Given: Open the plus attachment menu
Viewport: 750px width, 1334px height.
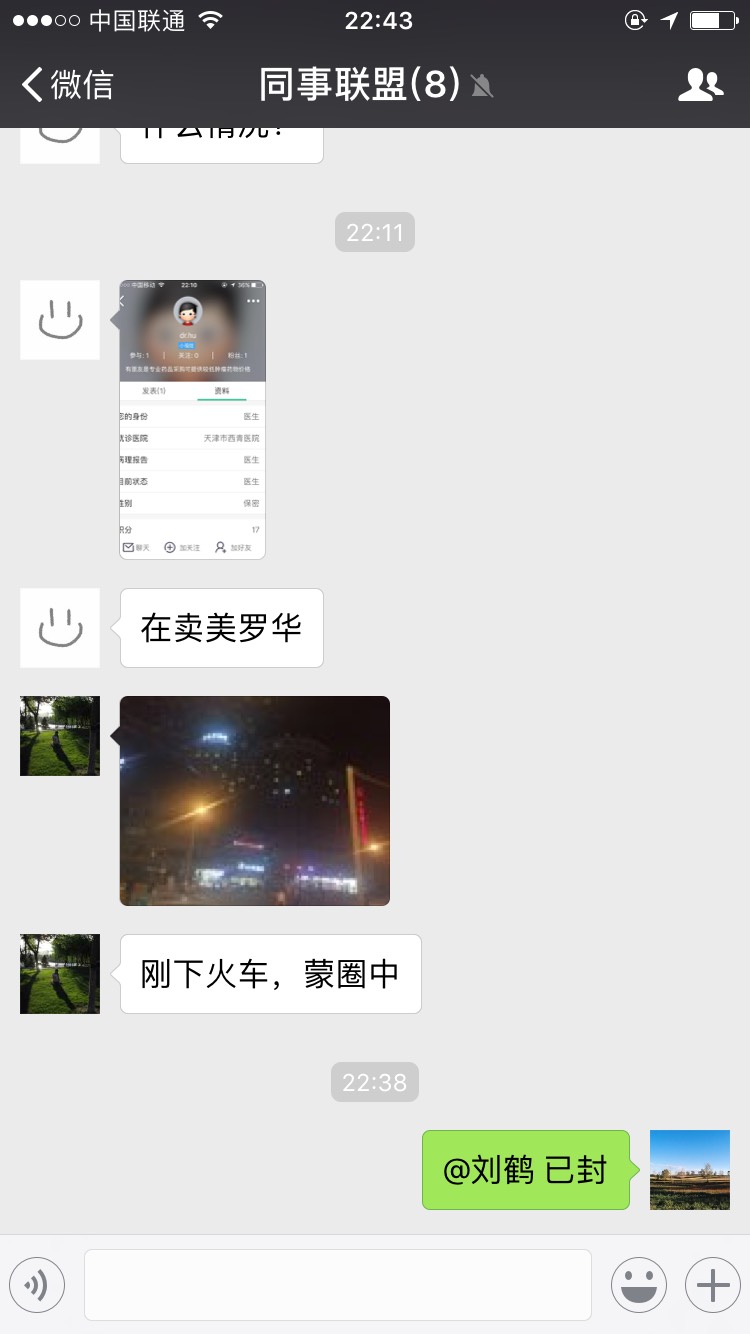Looking at the screenshot, I should (x=712, y=1285).
